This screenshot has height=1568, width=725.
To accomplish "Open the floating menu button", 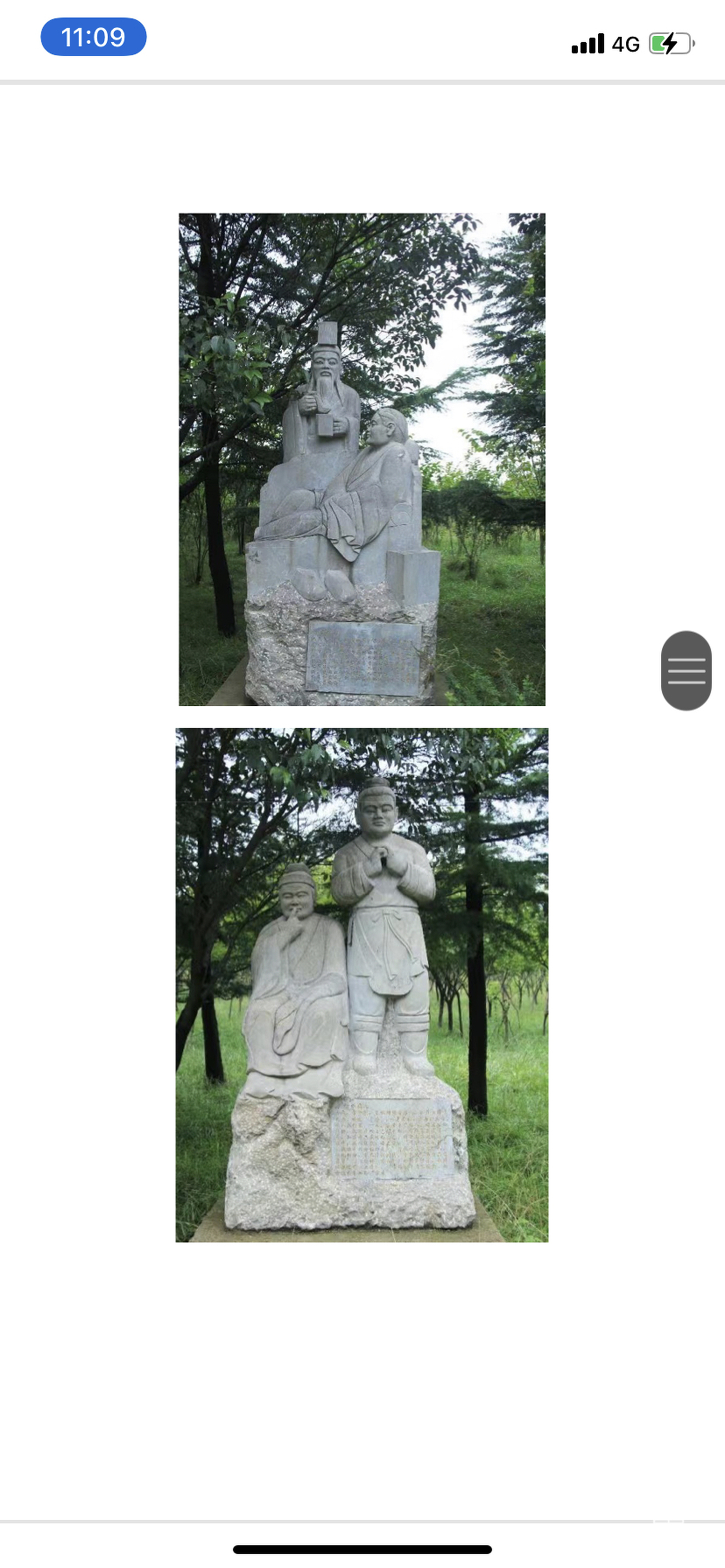I will click(686, 670).
